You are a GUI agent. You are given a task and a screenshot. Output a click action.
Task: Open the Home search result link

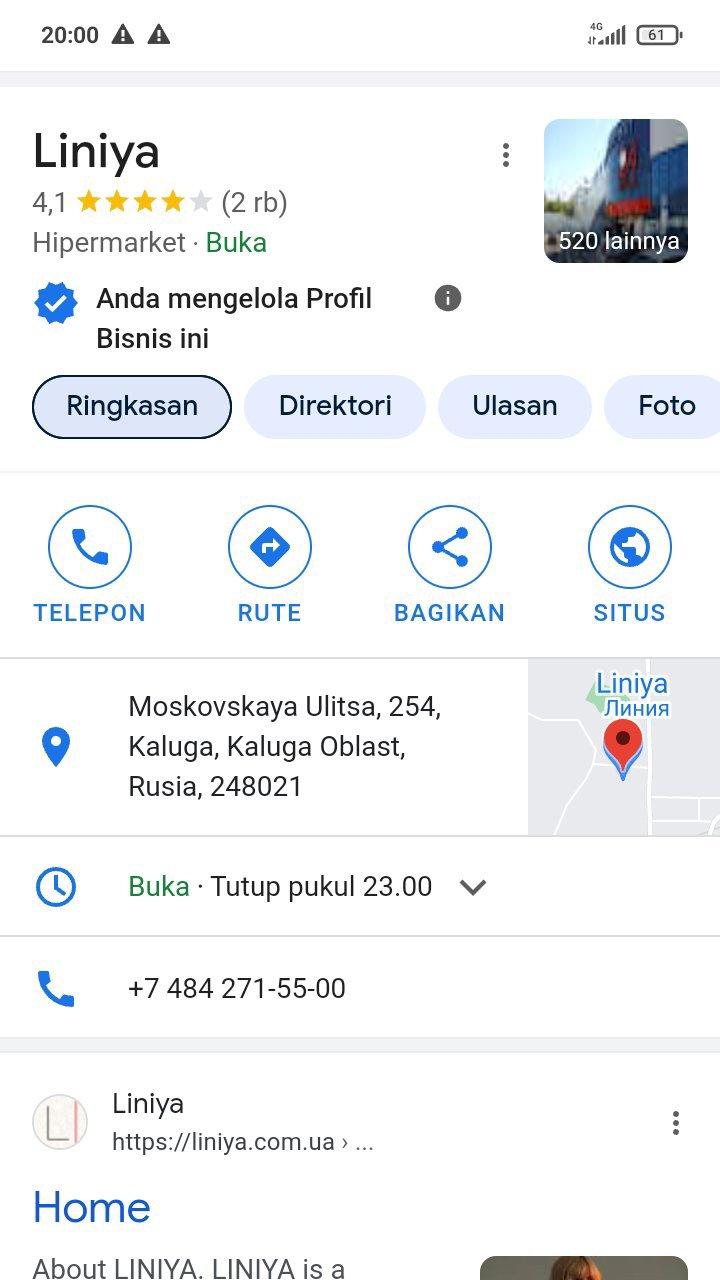pyautogui.click(x=92, y=1207)
